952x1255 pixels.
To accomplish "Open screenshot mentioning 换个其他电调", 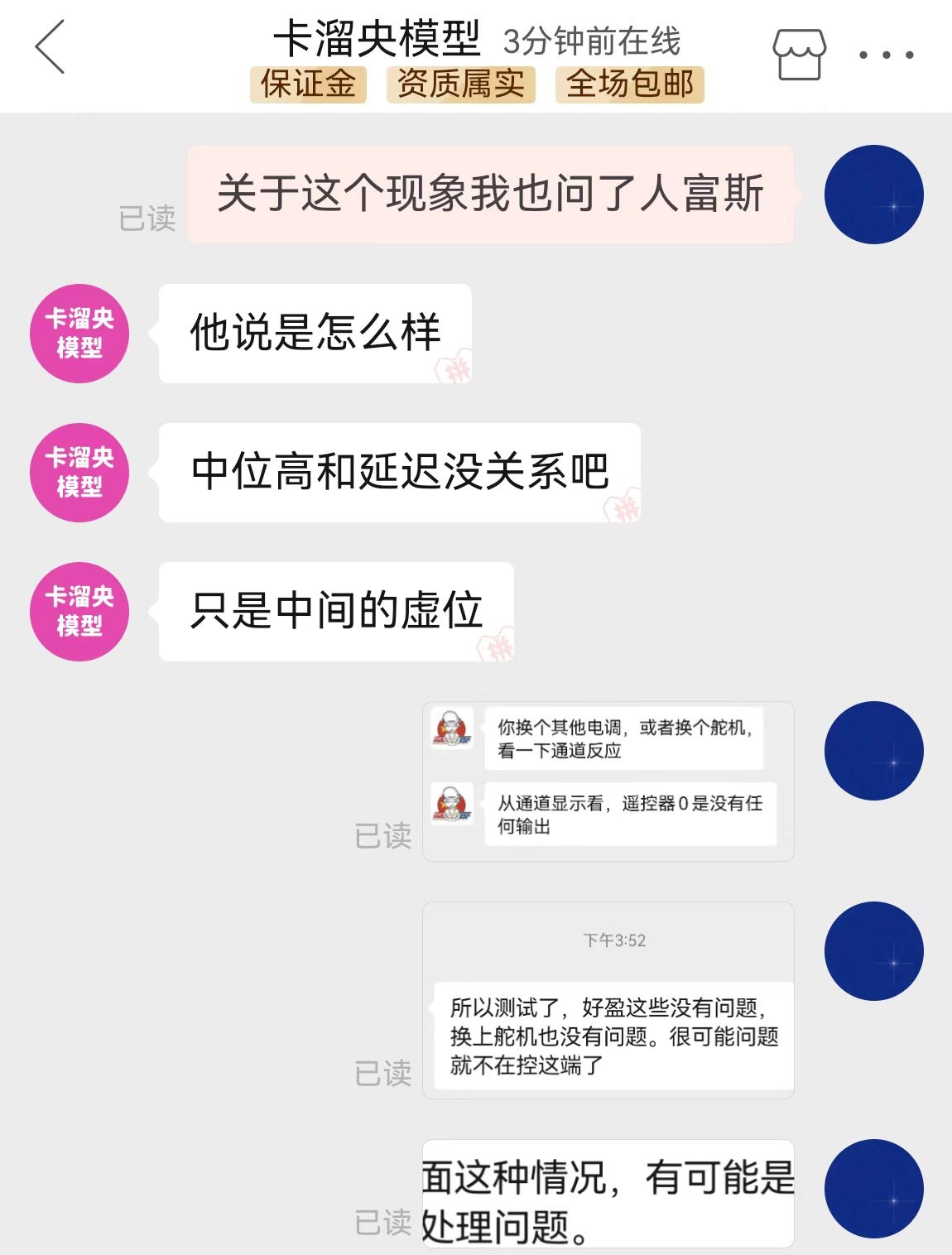I will pos(608,781).
